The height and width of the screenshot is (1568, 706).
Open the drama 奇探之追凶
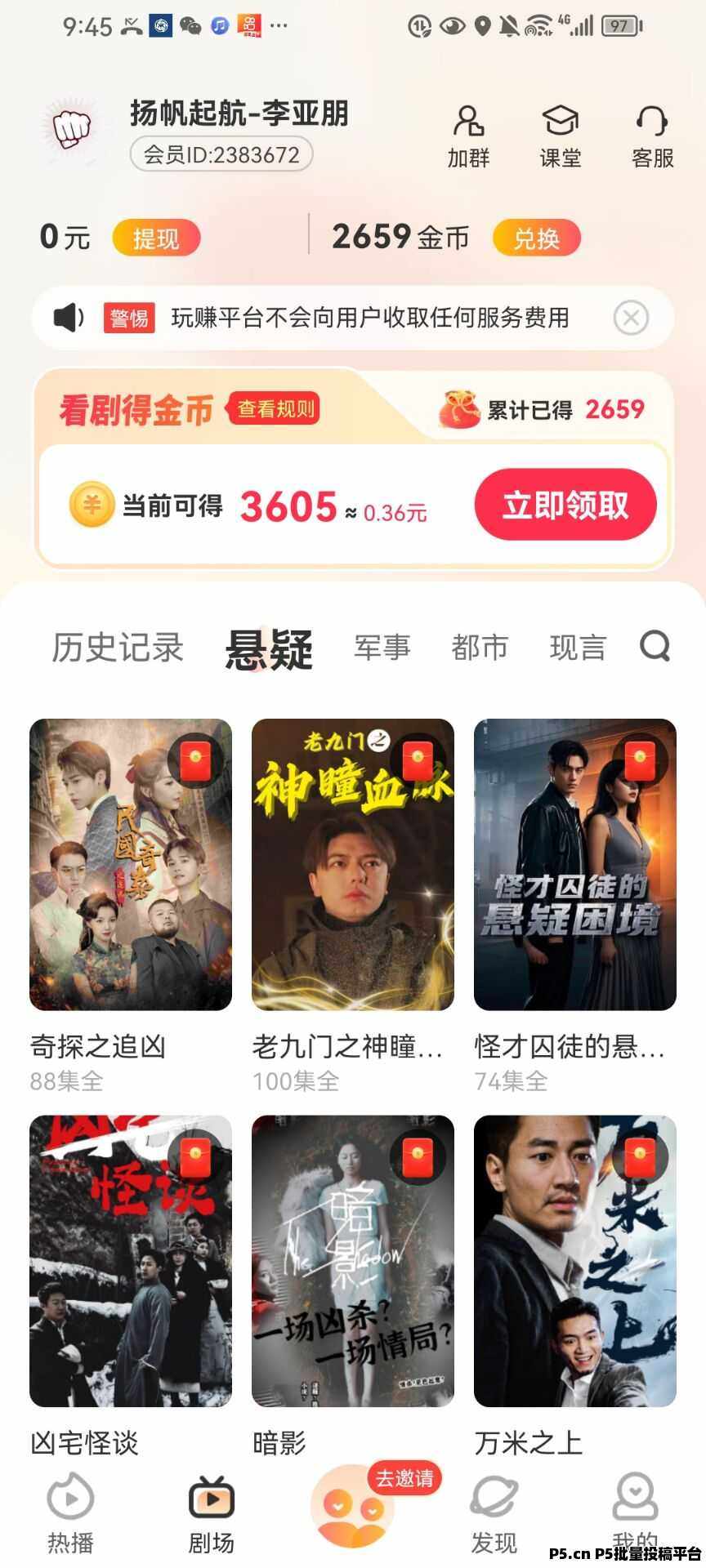[131, 864]
